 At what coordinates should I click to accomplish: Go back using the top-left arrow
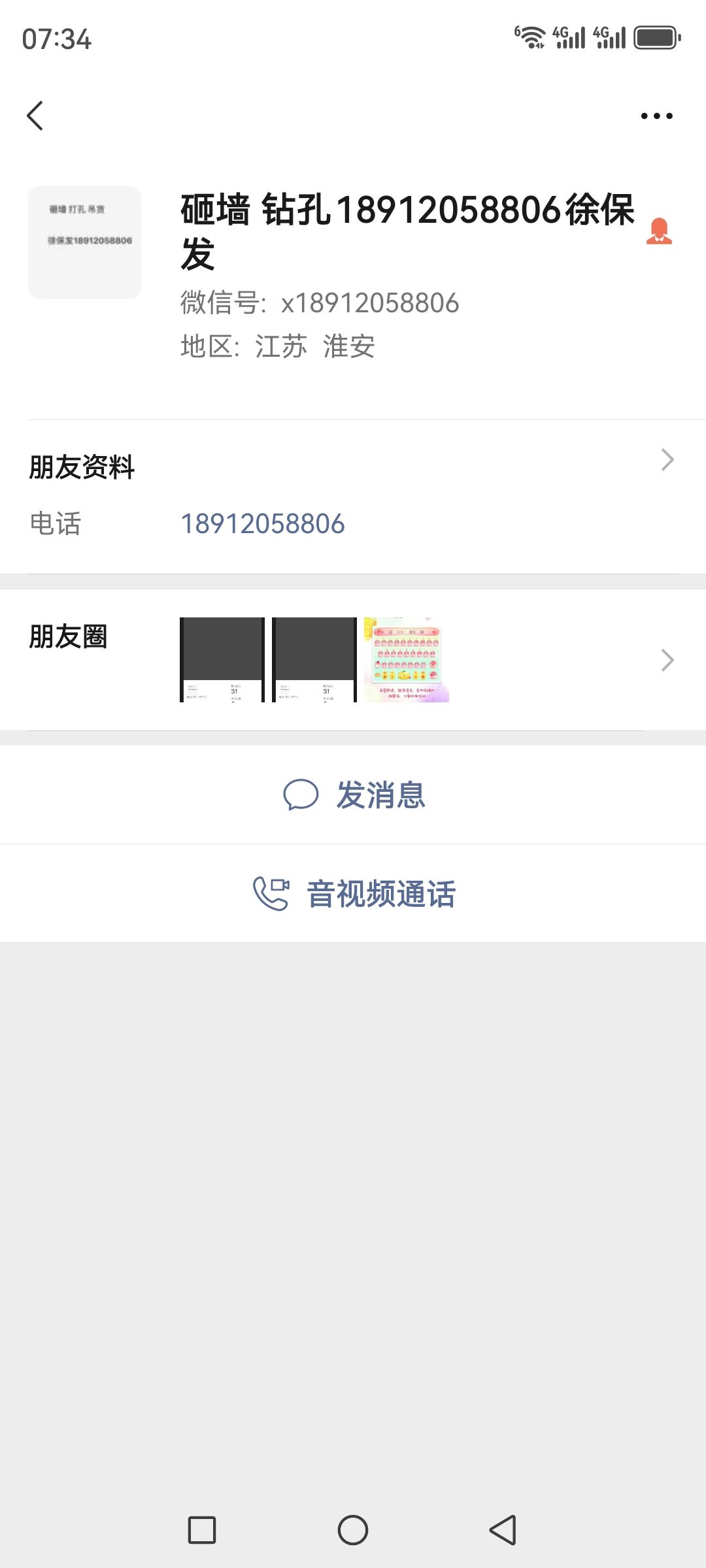click(35, 116)
